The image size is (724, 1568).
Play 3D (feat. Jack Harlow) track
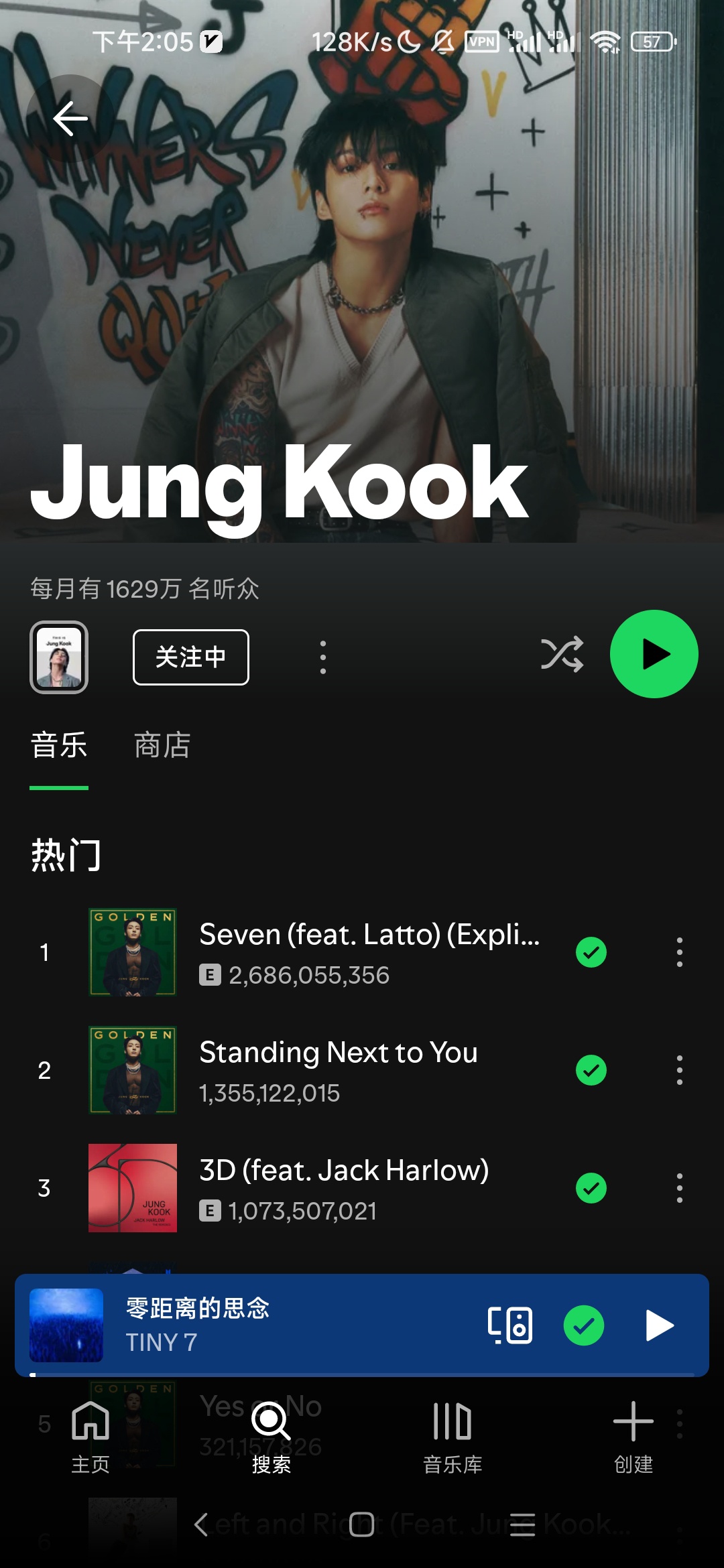click(x=343, y=1188)
